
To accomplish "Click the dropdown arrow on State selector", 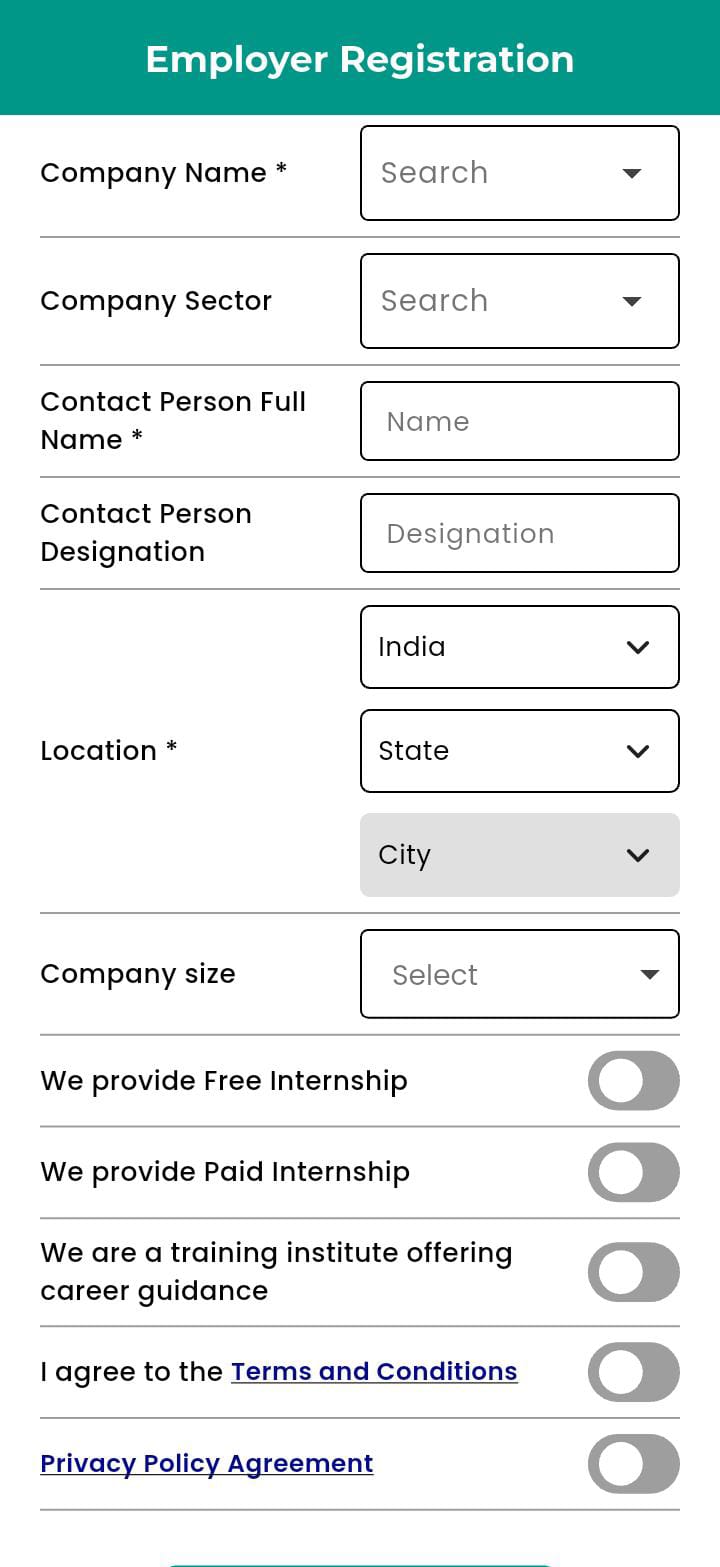I will click(x=638, y=751).
